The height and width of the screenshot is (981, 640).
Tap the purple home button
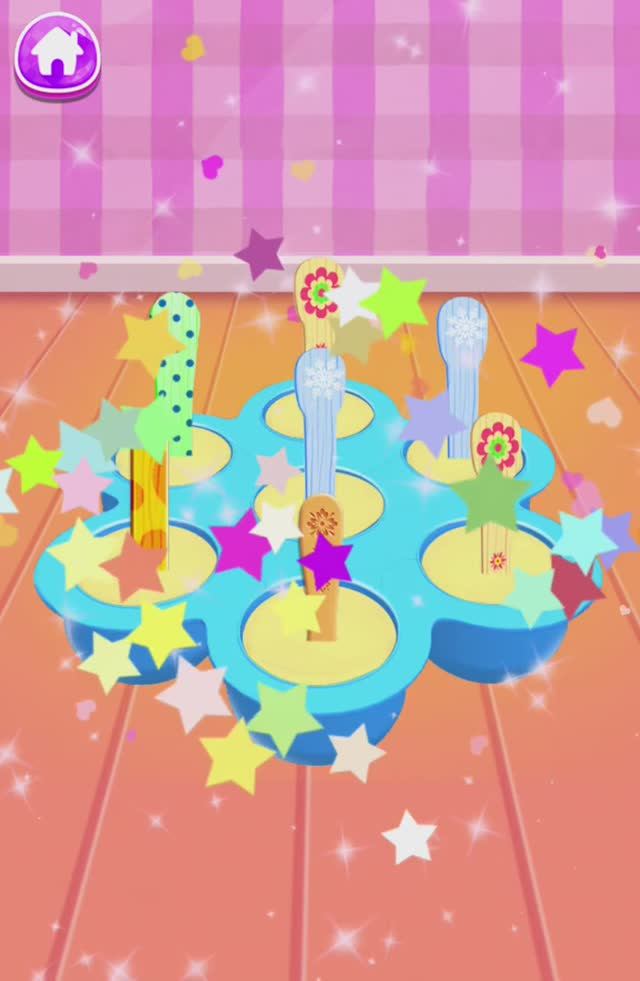[x=57, y=54]
